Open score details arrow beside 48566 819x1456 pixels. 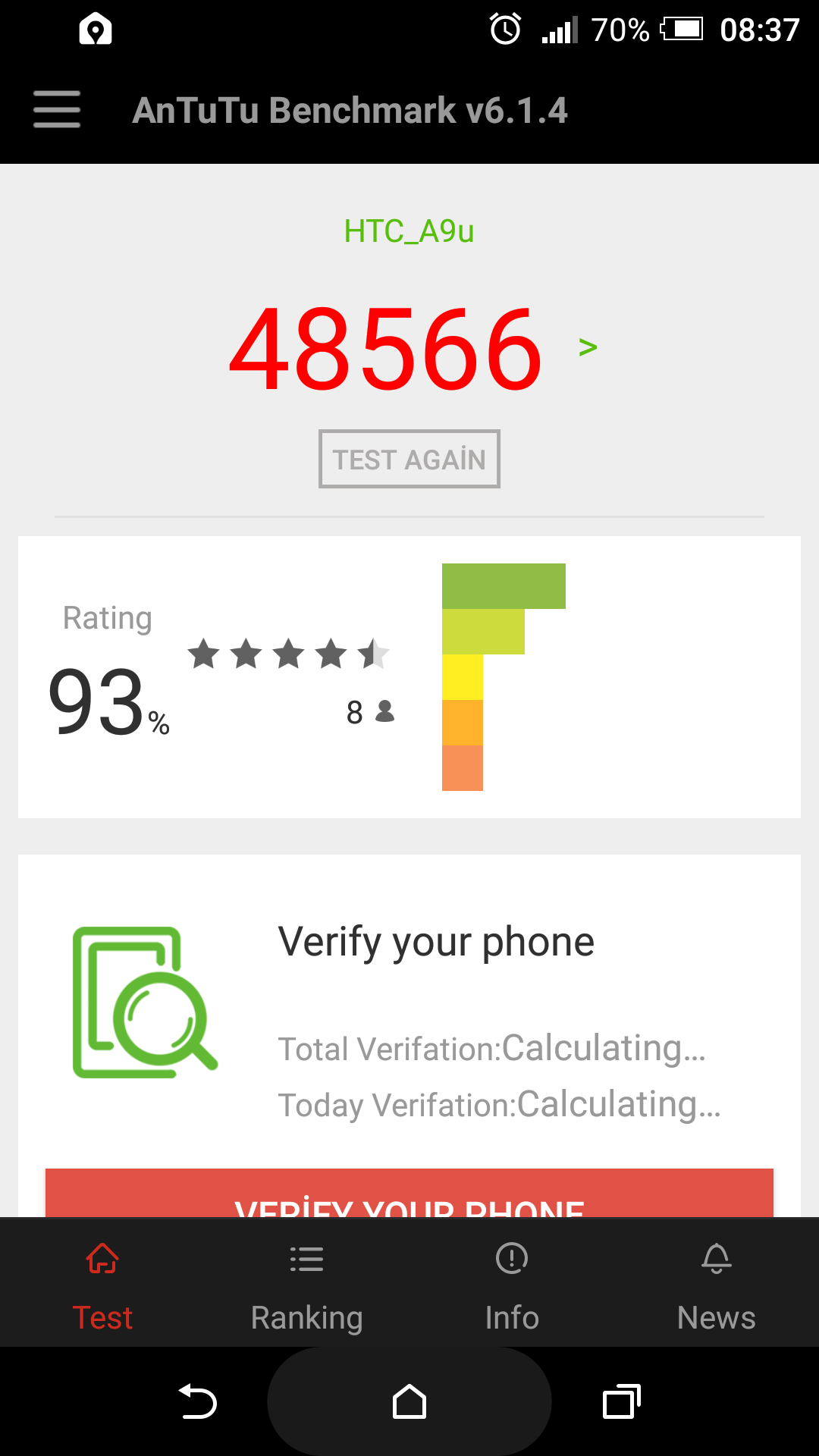[588, 347]
